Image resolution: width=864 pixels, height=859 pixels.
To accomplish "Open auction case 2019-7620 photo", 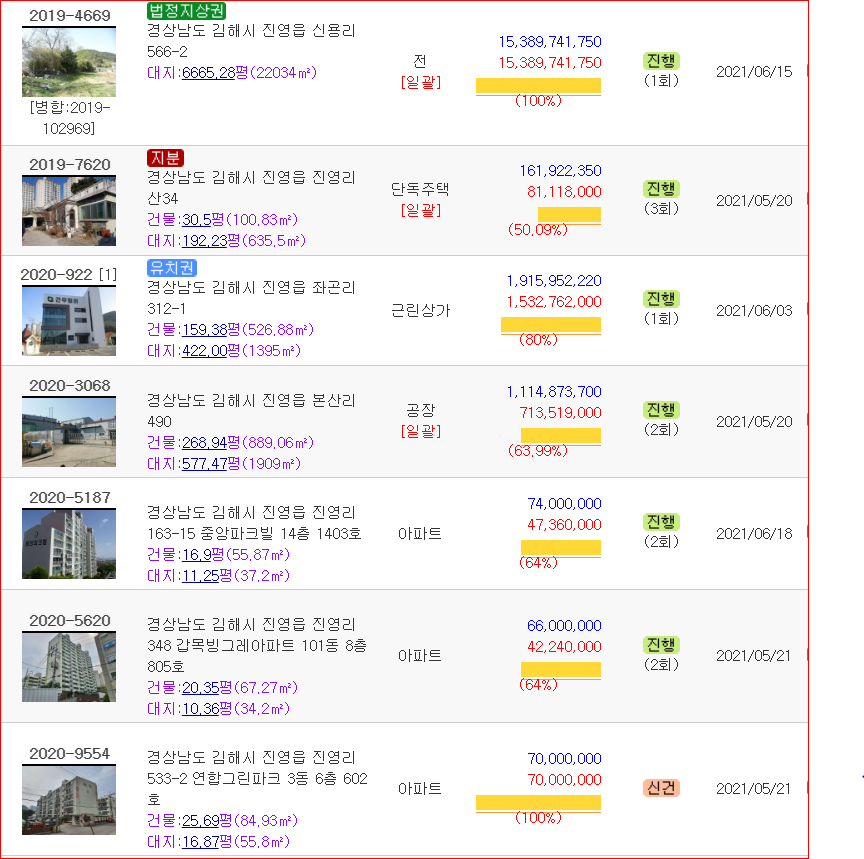I will (69, 210).
